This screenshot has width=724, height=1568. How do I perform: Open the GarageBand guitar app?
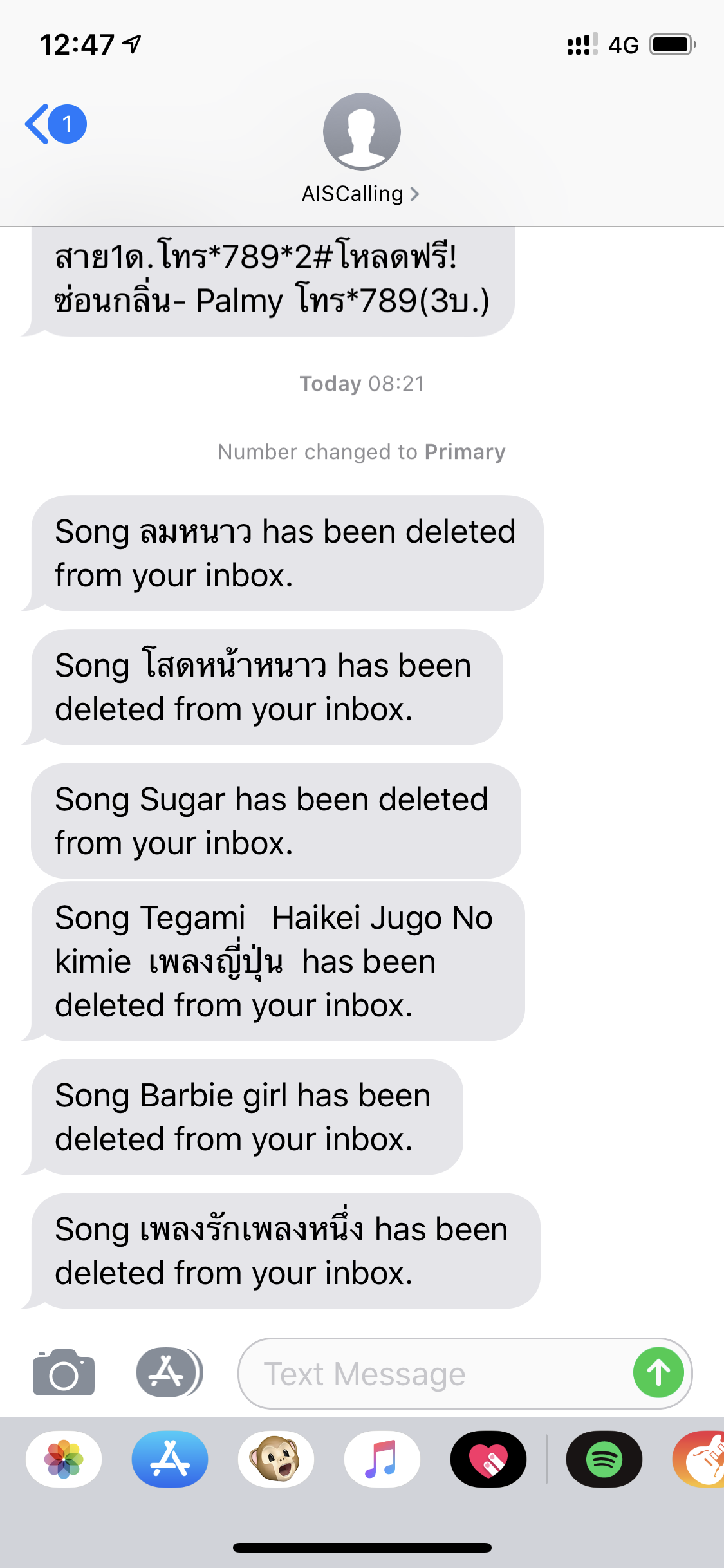(x=700, y=1459)
